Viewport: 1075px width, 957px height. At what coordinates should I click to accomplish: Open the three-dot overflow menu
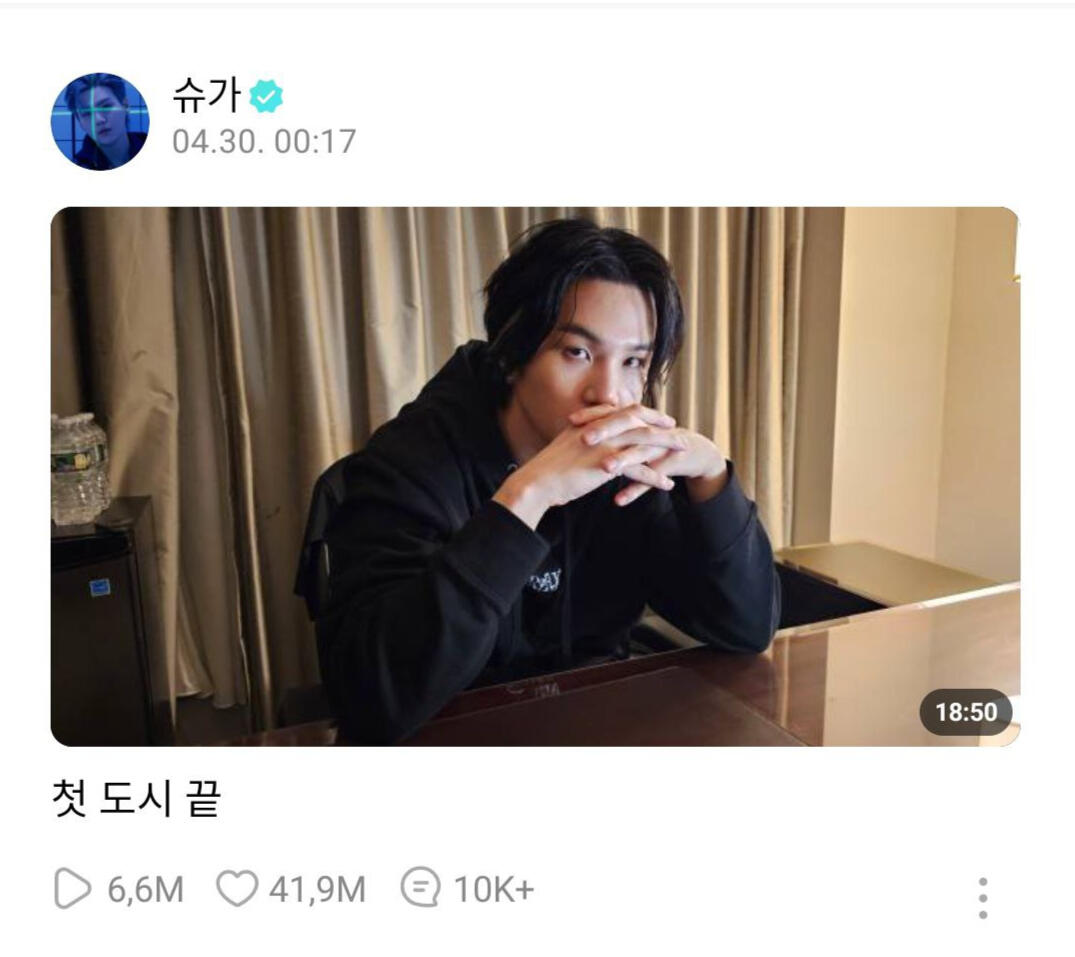982,897
